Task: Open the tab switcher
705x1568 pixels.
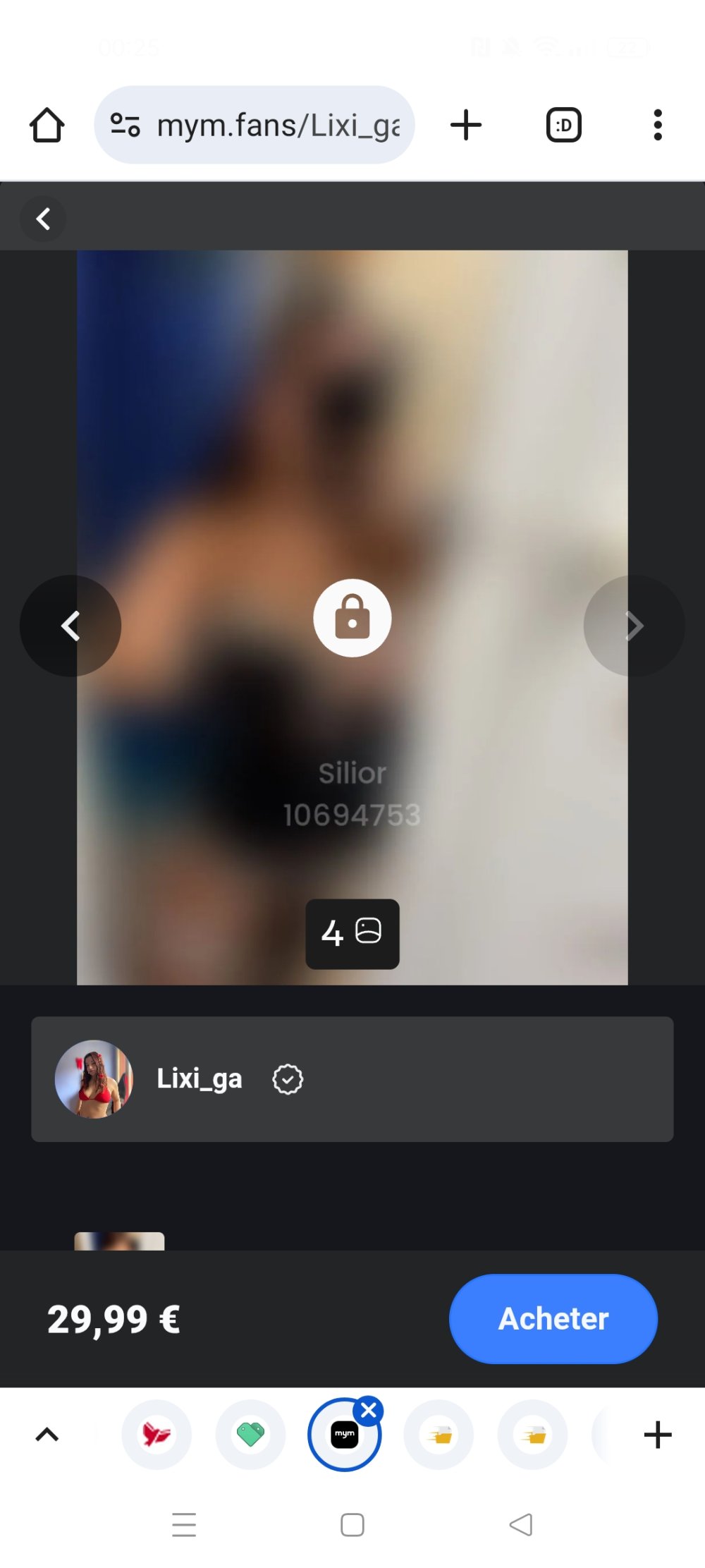Action: (x=563, y=126)
